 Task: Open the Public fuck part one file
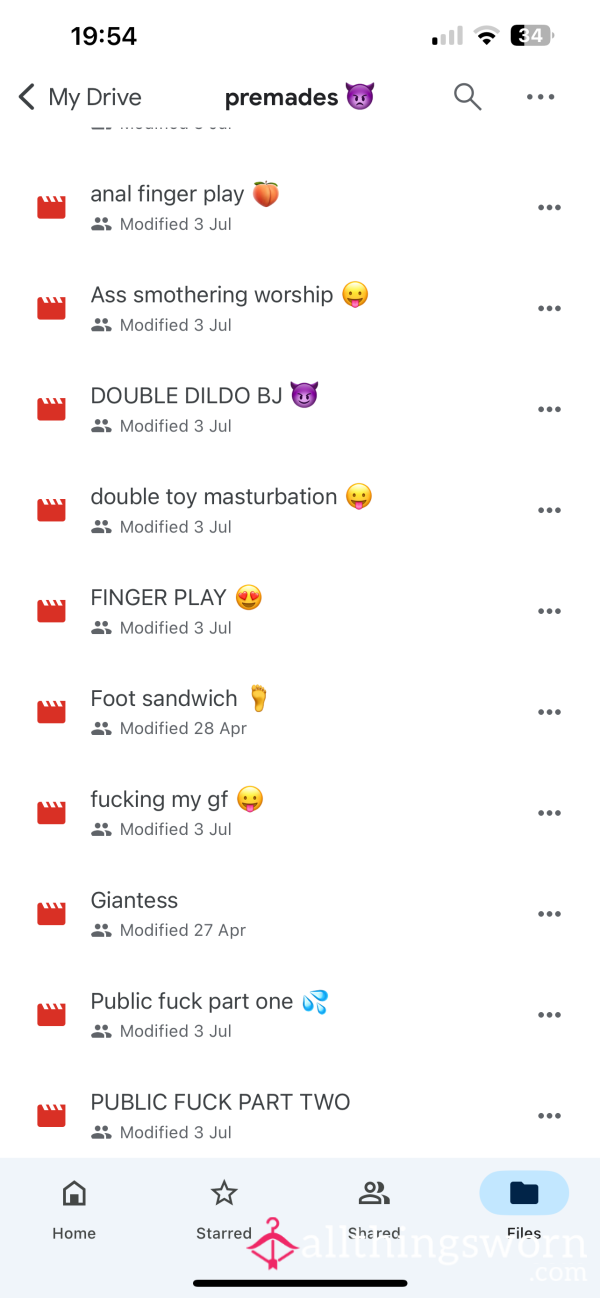(x=300, y=1015)
